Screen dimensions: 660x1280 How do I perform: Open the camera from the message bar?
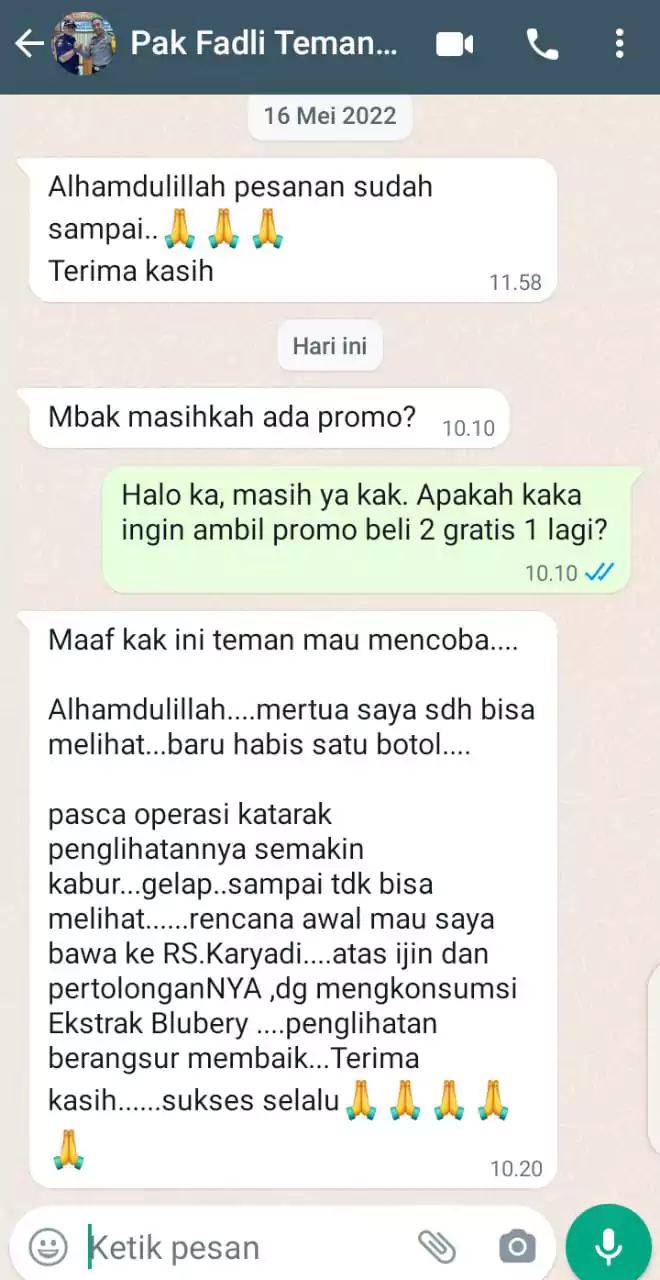pos(517,1246)
